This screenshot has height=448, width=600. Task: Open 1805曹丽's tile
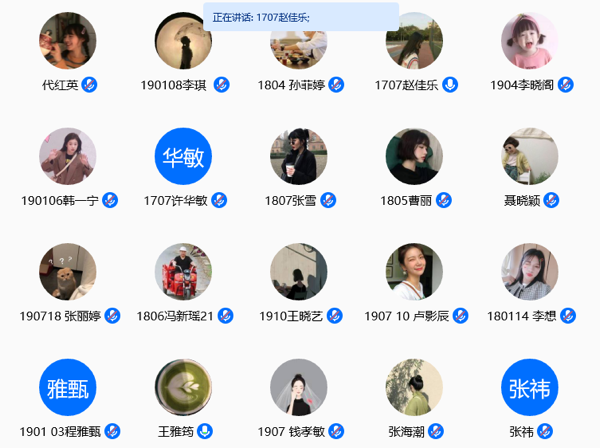(414, 156)
